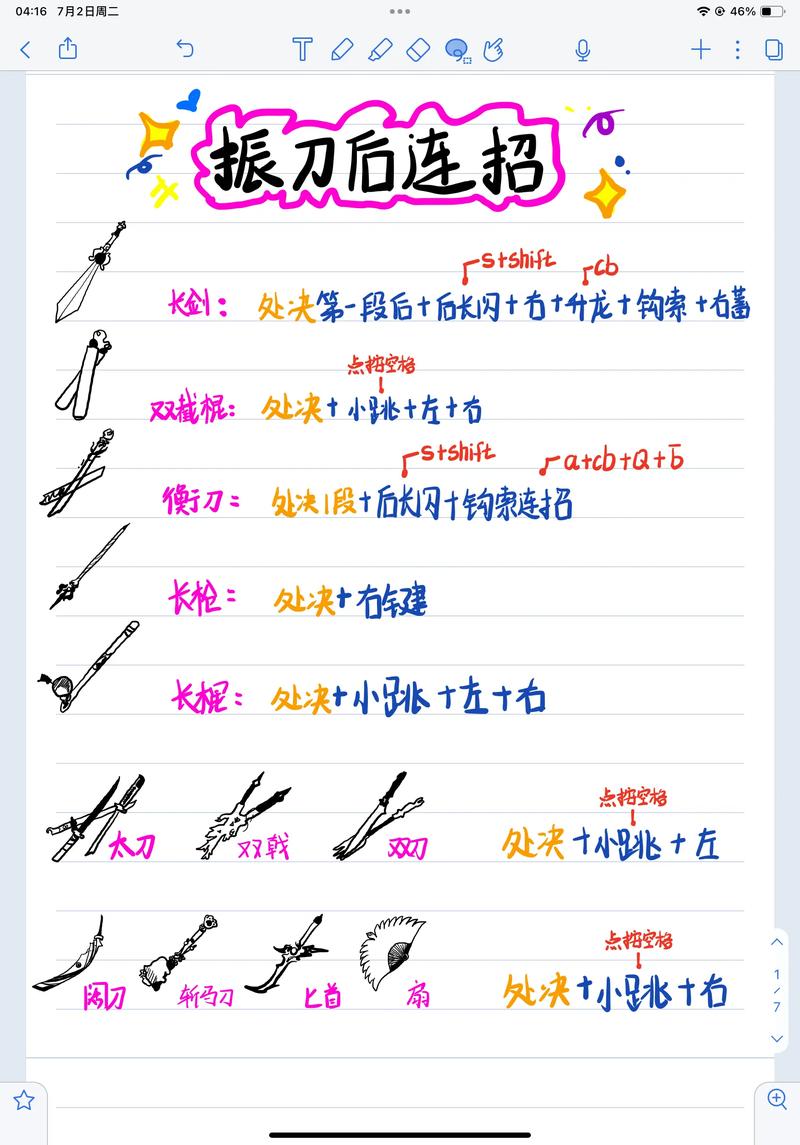Share or export this note

point(68,48)
